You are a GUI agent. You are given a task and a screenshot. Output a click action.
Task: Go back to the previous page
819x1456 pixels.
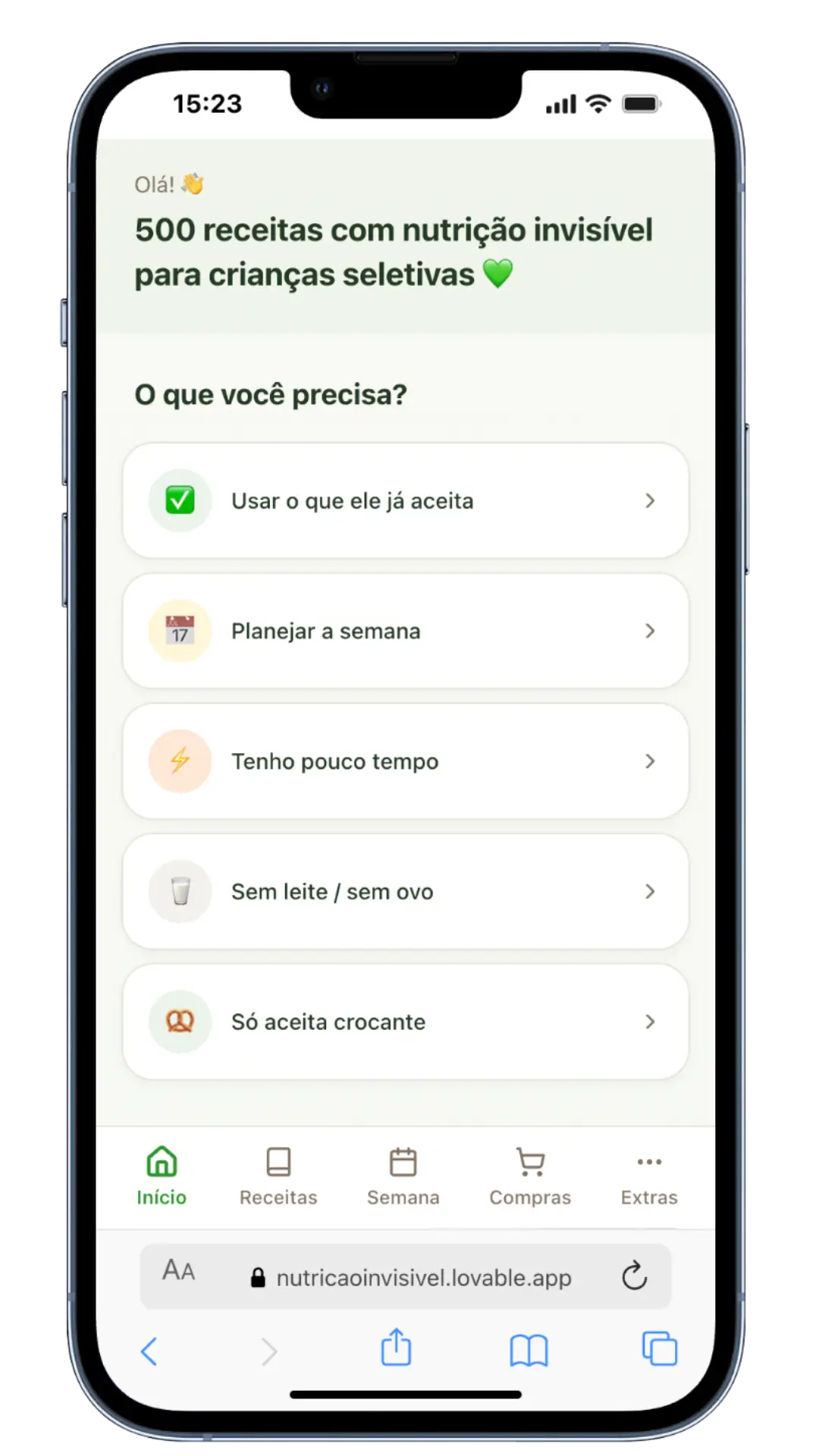[149, 1351]
